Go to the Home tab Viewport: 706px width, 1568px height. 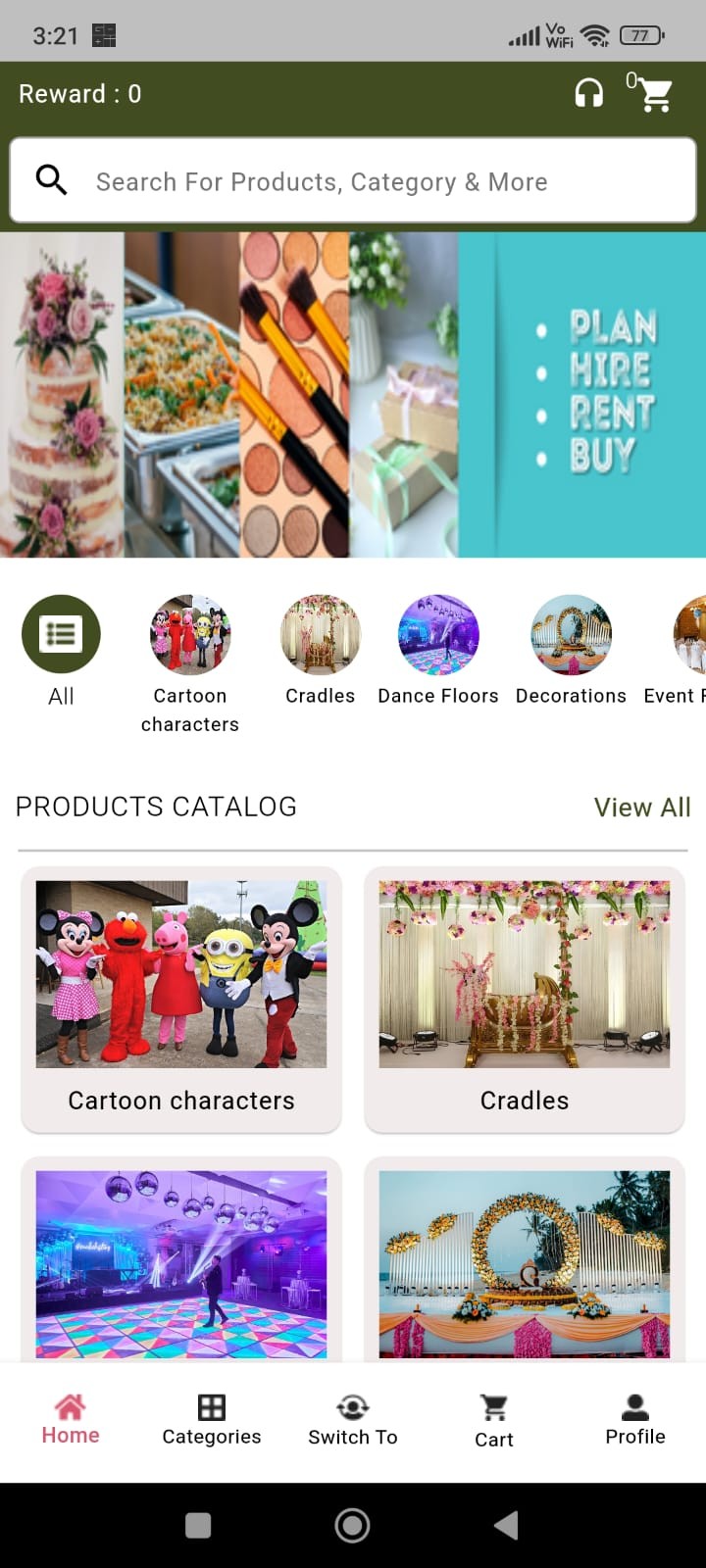click(71, 1420)
